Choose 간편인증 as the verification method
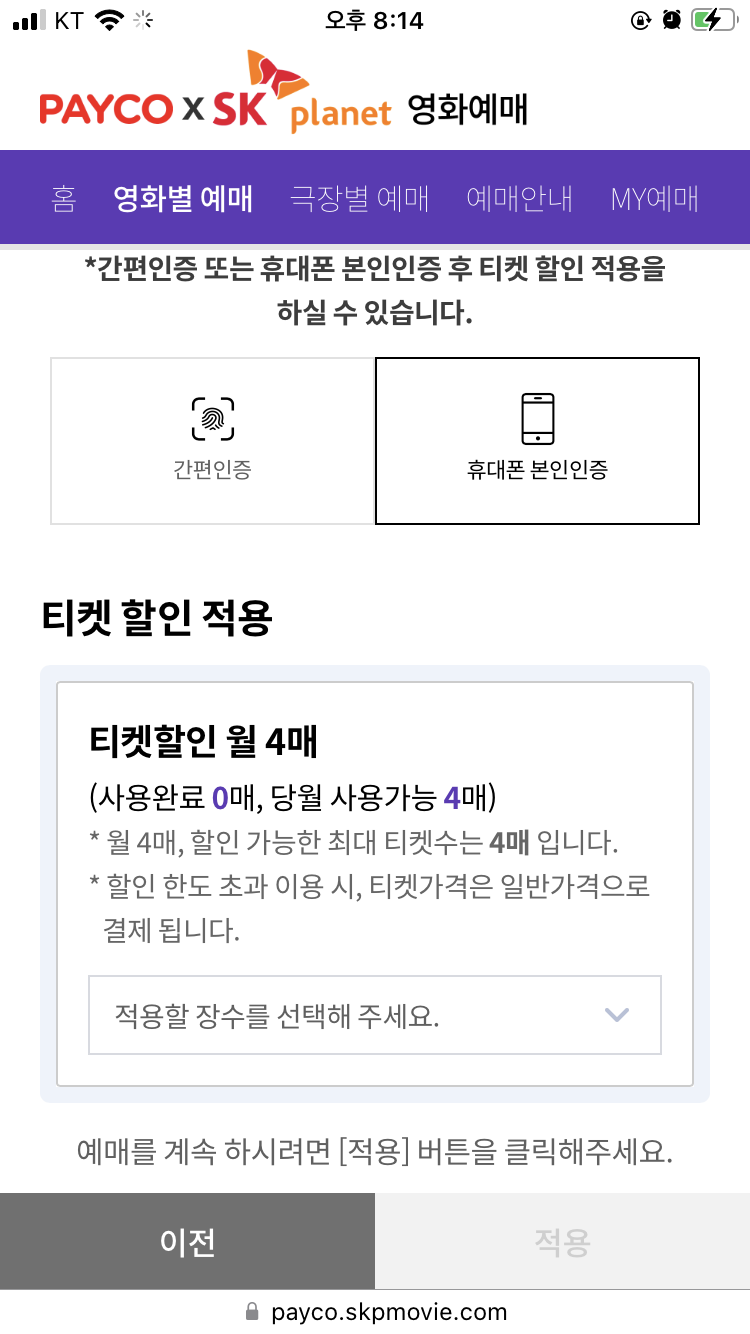Viewport: 750px width, 1334px height. tap(212, 440)
